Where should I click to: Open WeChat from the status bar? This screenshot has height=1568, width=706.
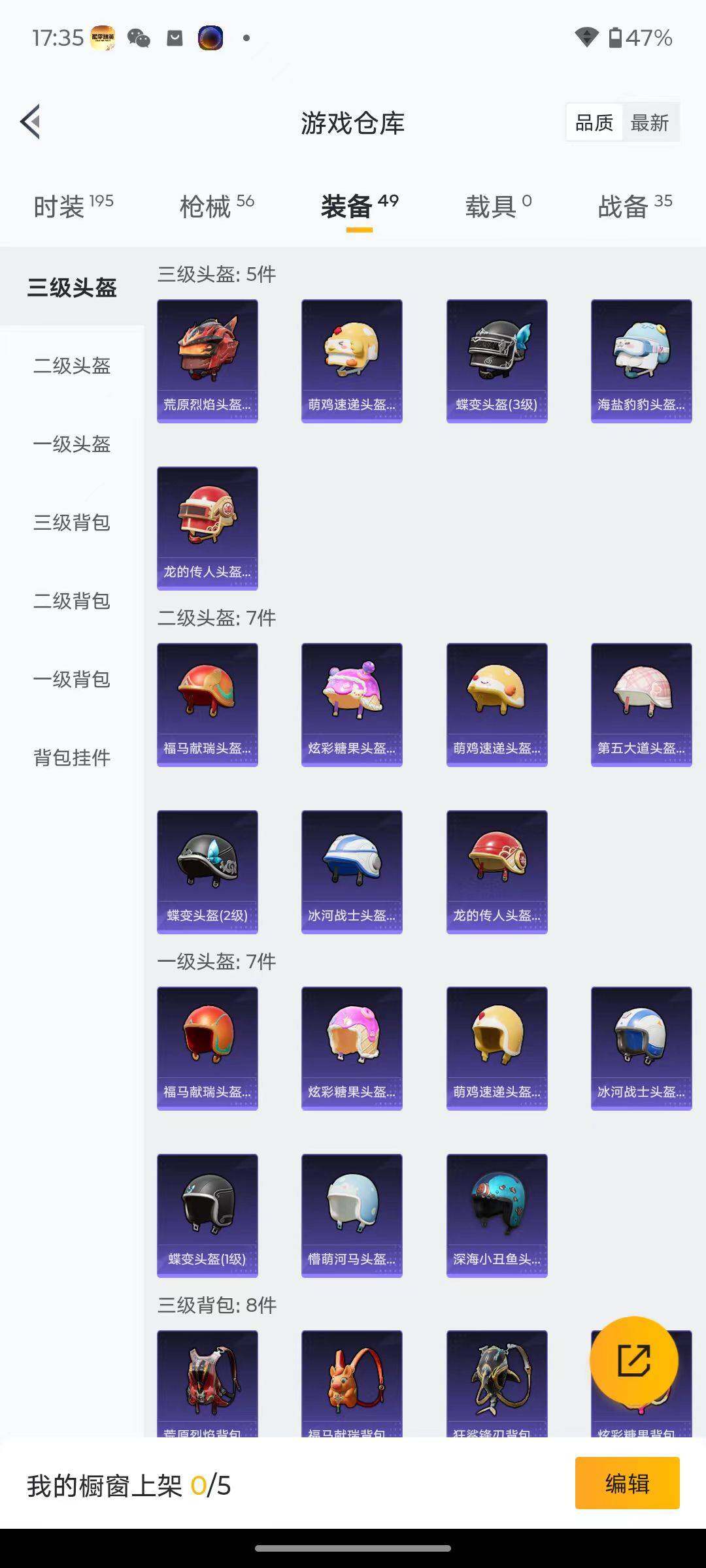coord(137,39)
